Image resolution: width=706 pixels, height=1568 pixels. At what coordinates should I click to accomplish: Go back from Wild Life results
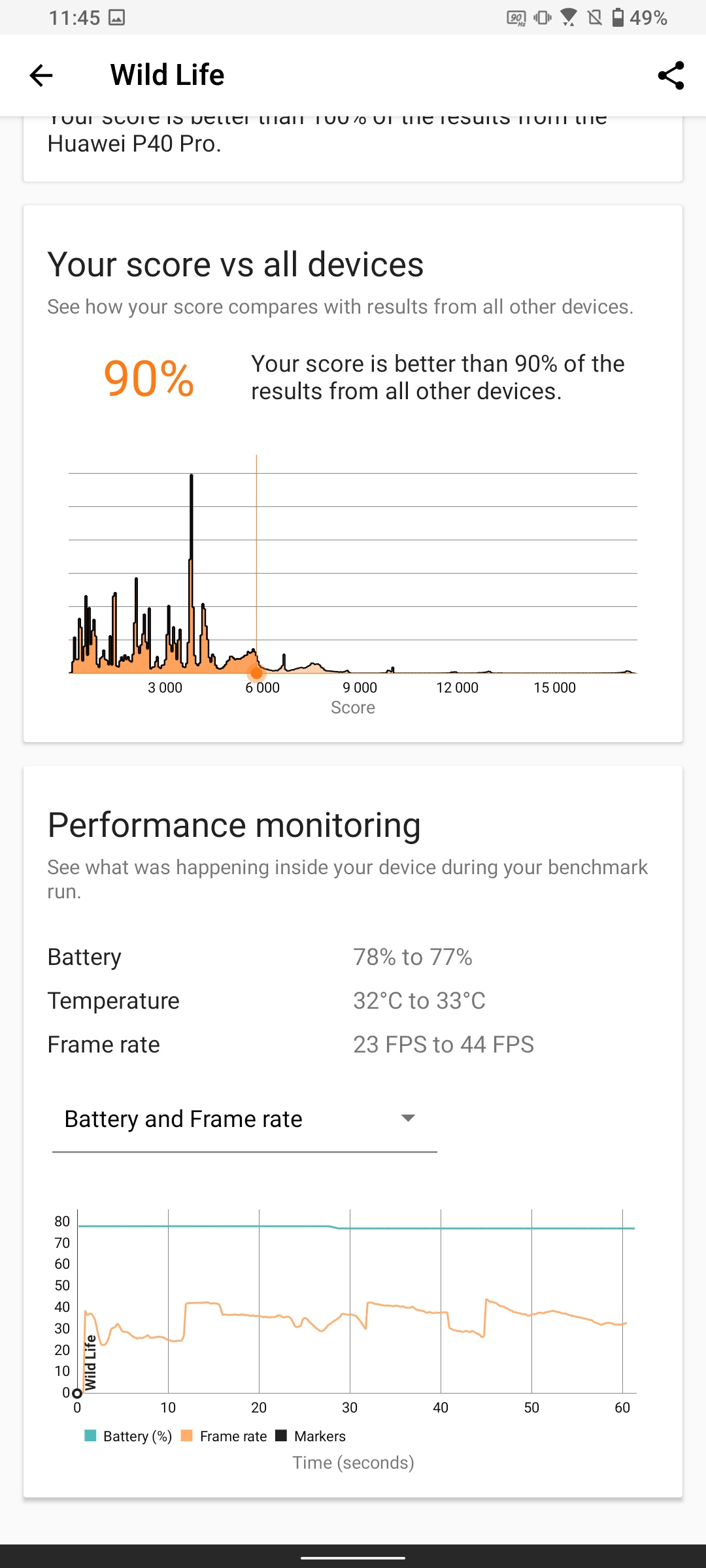[41, 75]
